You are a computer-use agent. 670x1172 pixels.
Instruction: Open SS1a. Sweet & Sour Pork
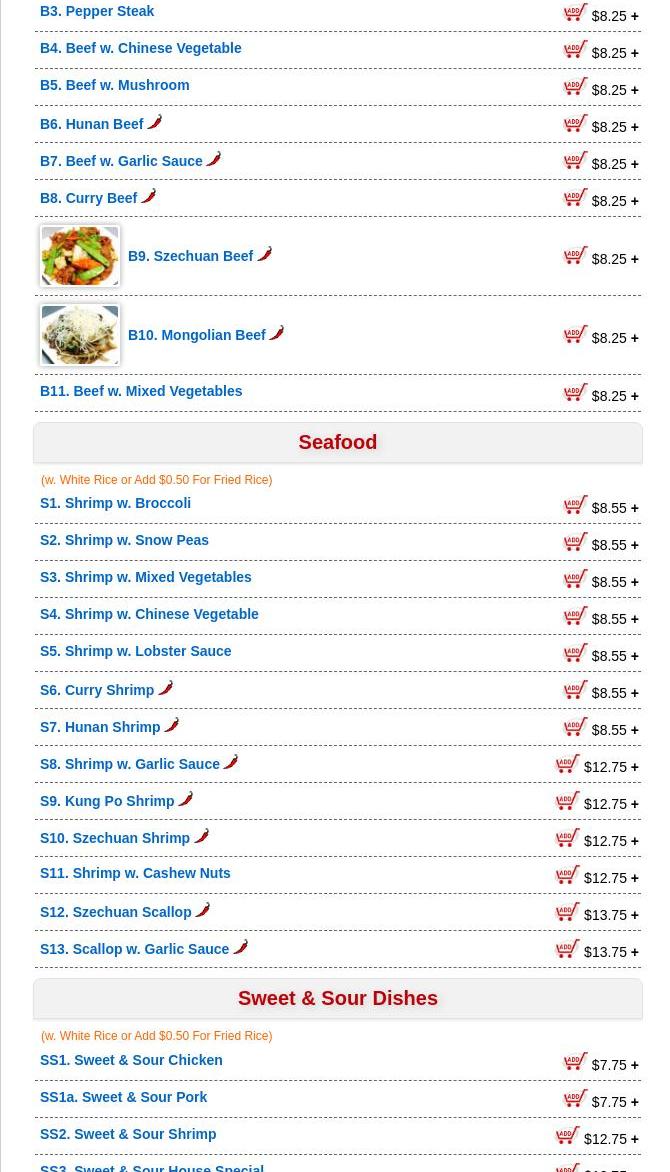click(123, 1097)
